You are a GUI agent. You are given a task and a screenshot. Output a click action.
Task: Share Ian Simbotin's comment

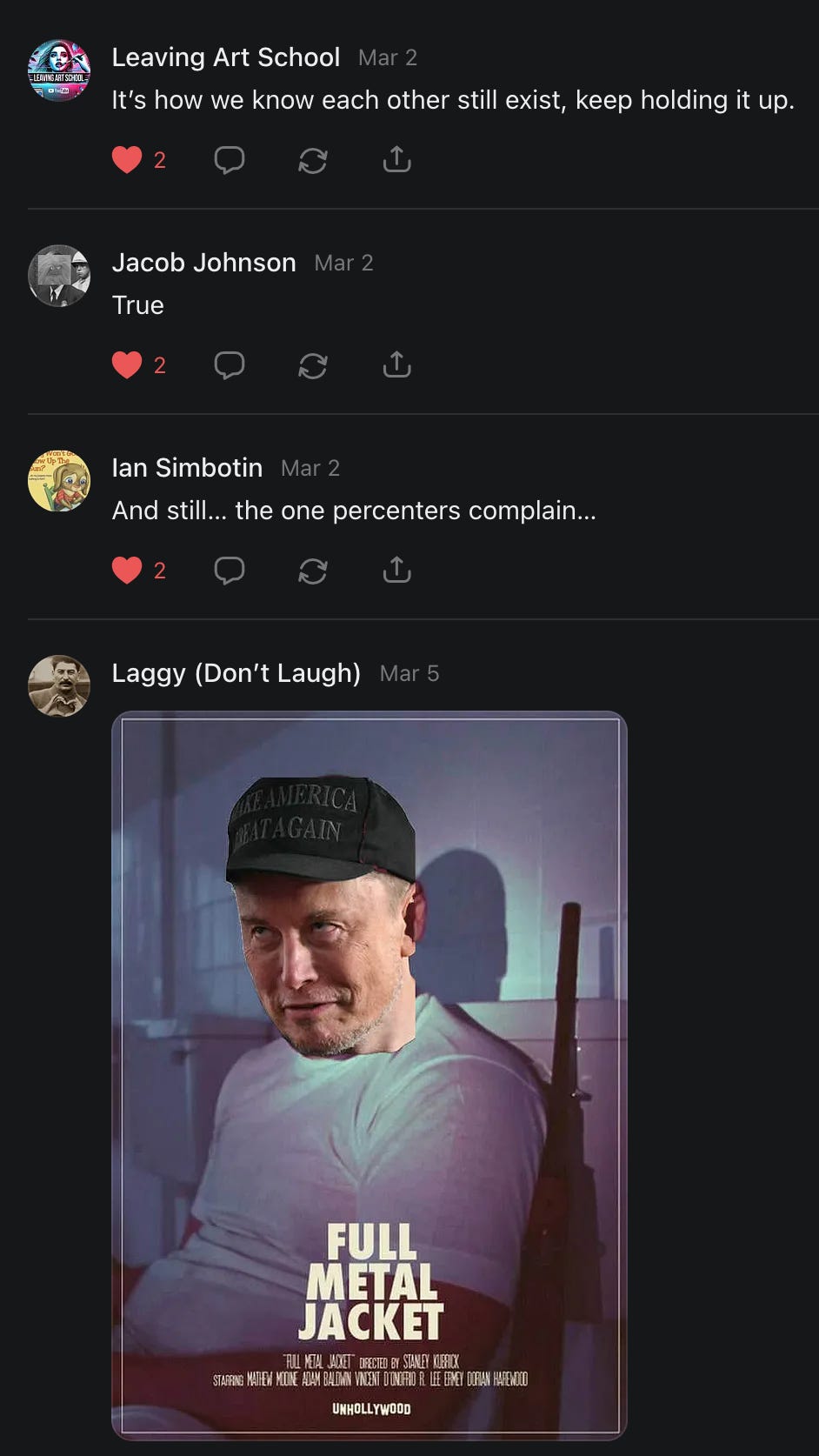396,571
